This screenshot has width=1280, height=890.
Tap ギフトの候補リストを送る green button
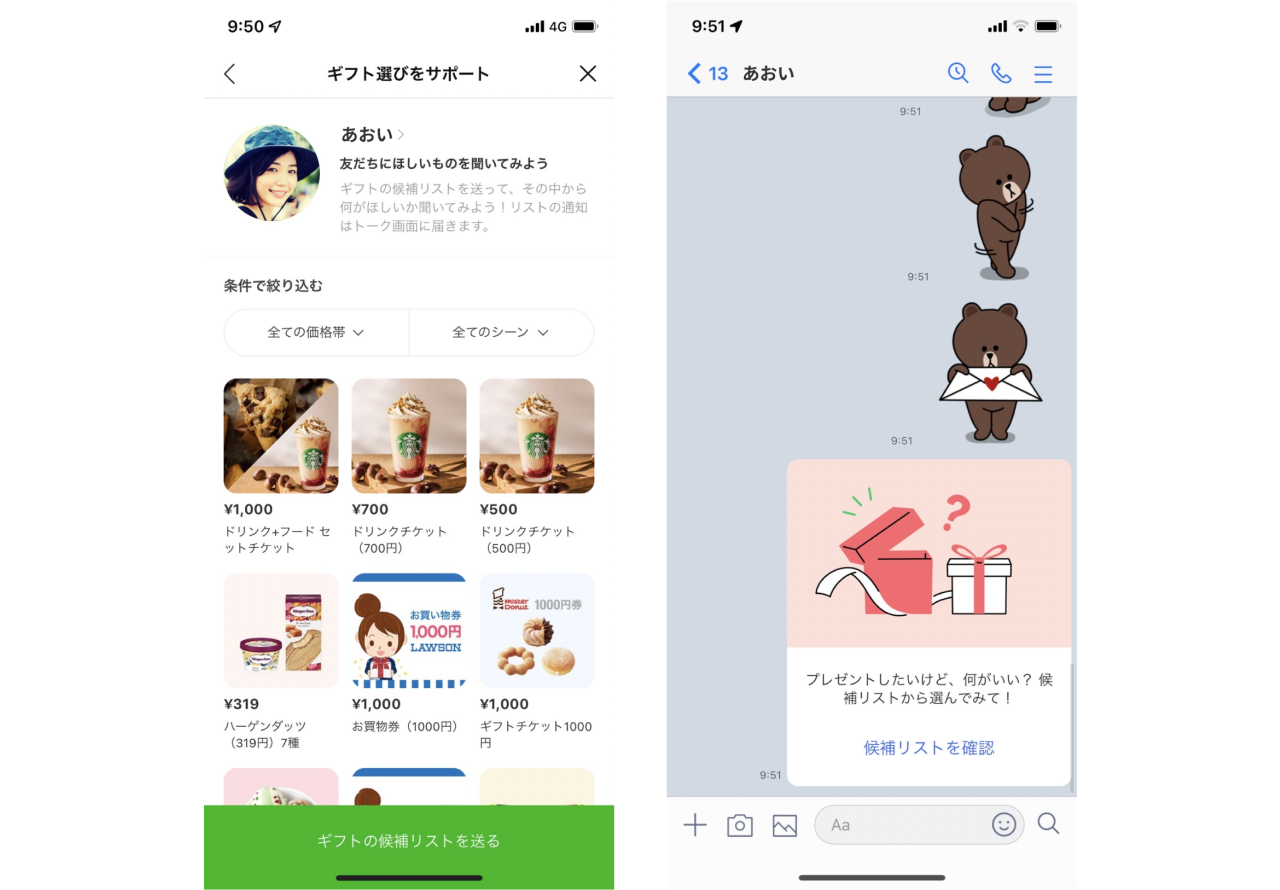click(409, 841)
